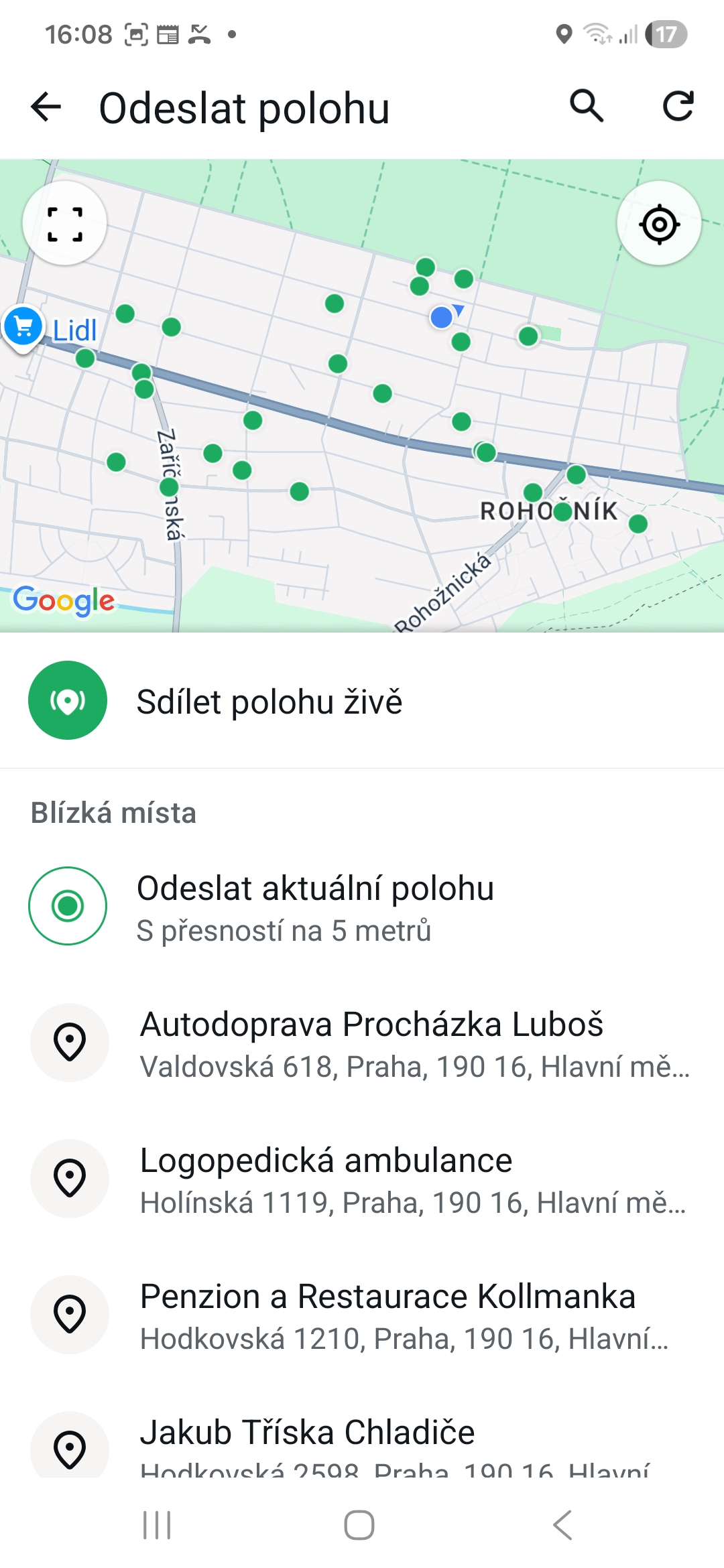Image resolution: width=724 pixels, height=1568 pixels.
Task: Select Jakub Tříska Chladiče place
Action: pyautogui.click(x=308, y=1441)
